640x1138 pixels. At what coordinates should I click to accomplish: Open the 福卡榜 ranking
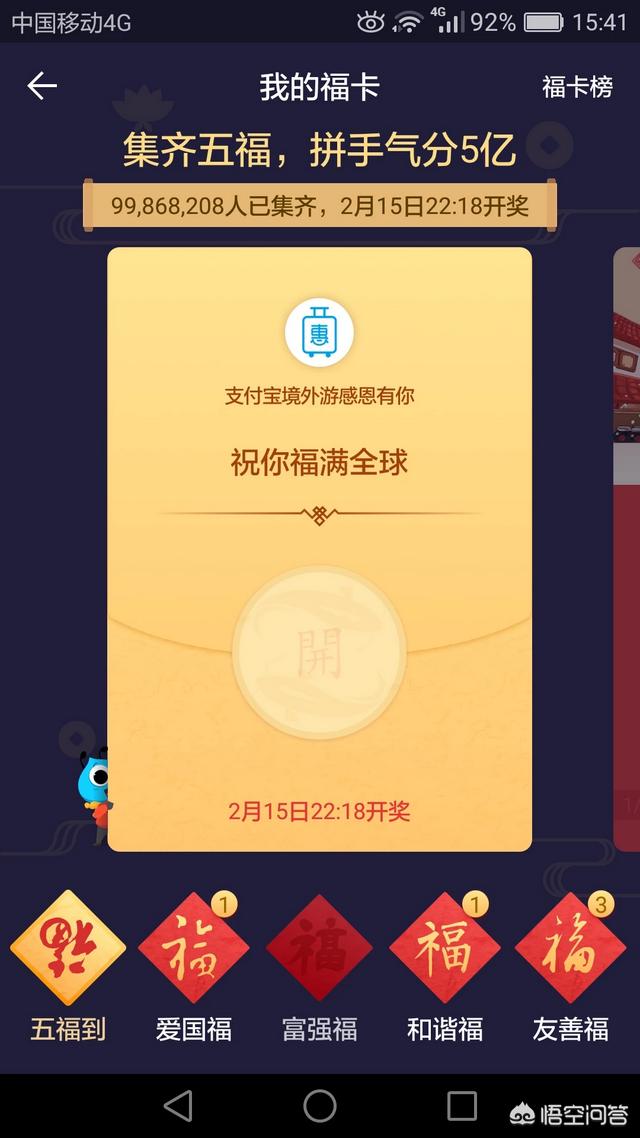577,87
